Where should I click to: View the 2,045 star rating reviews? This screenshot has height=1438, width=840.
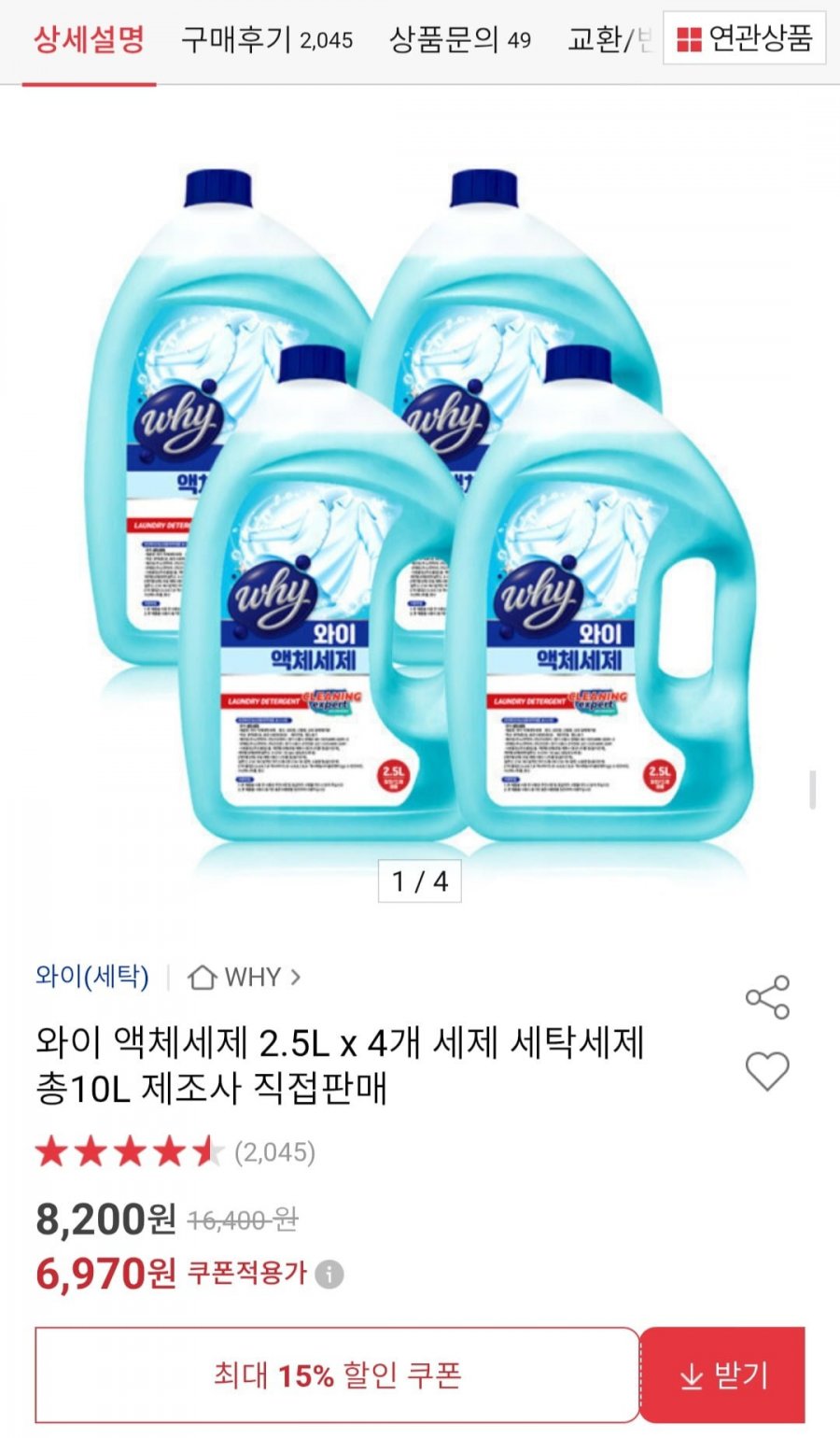(175, 1152)
